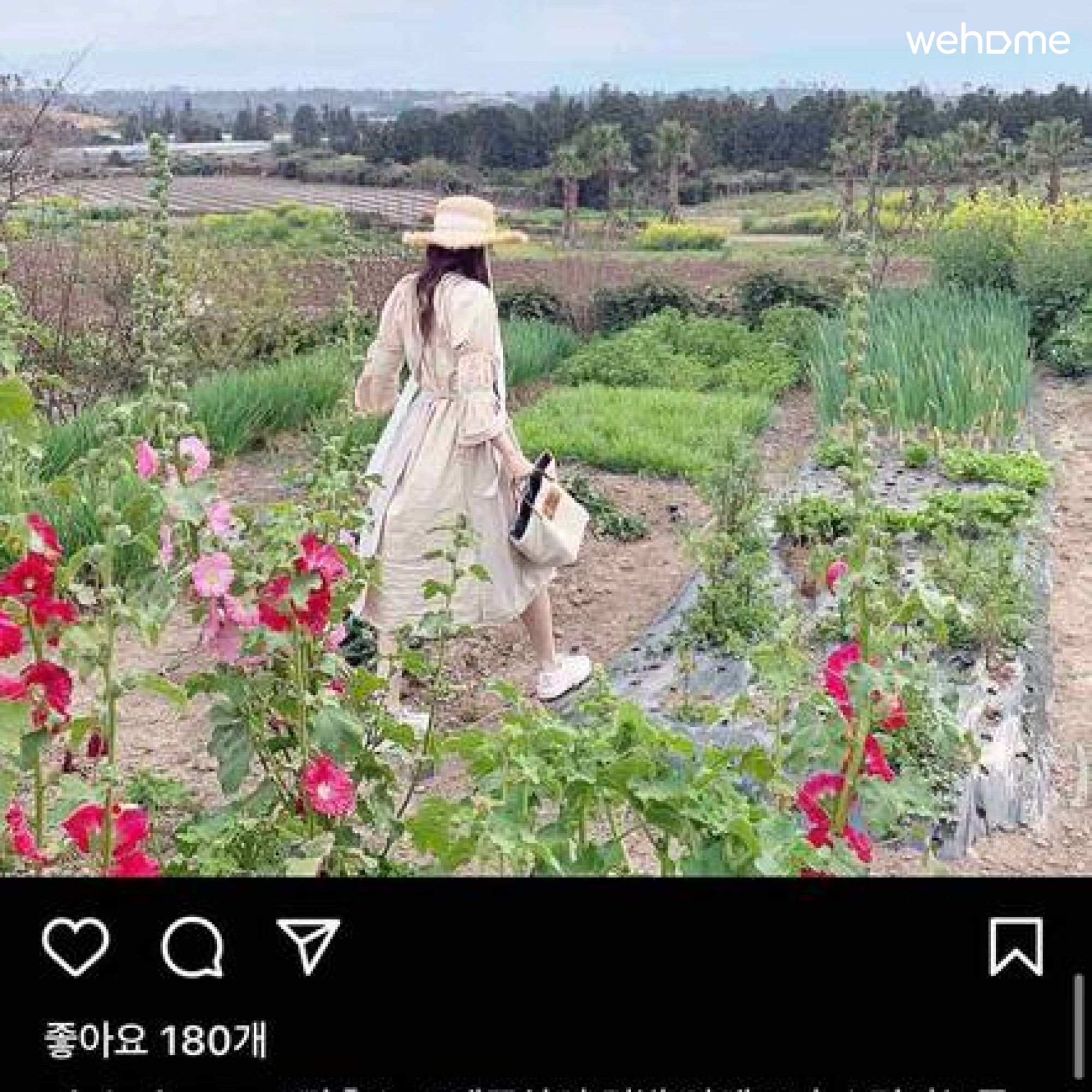The width and height of the screenshot is (1092, 1092).
Task: Save the post with the bookmark icon
Action: [1016, 947]
